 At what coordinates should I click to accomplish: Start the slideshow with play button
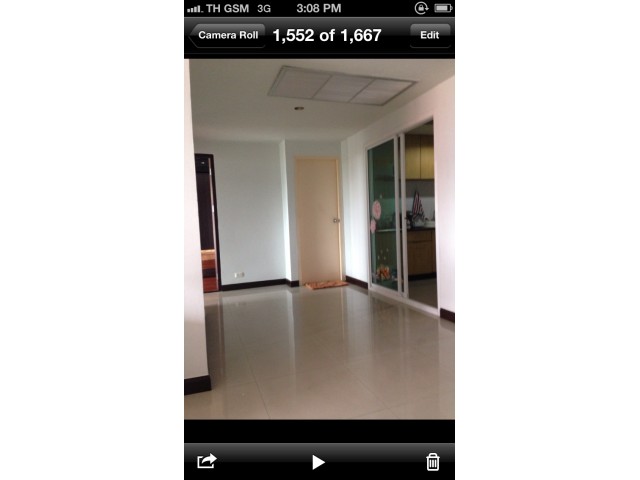click(319, 461)
